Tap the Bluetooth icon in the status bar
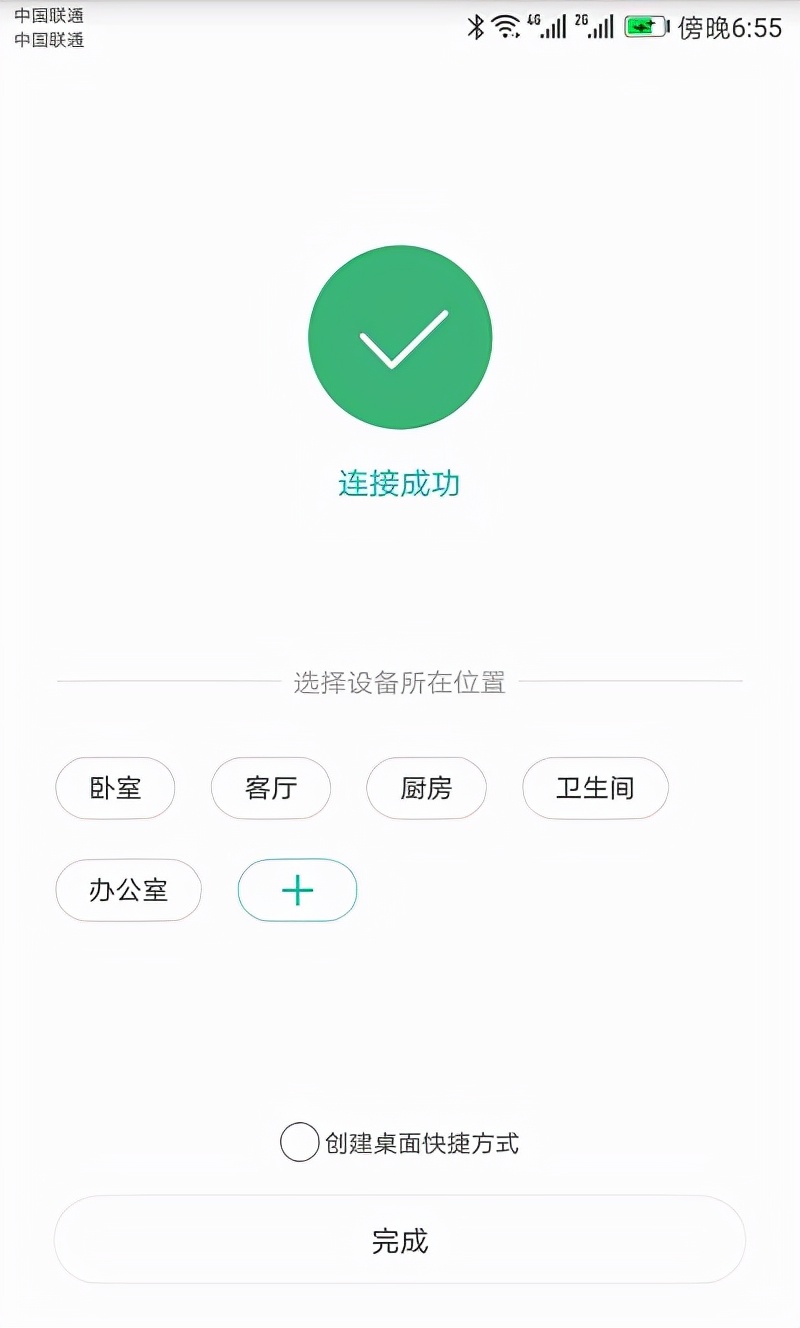800x1328 pixels. tap(478, 26)
